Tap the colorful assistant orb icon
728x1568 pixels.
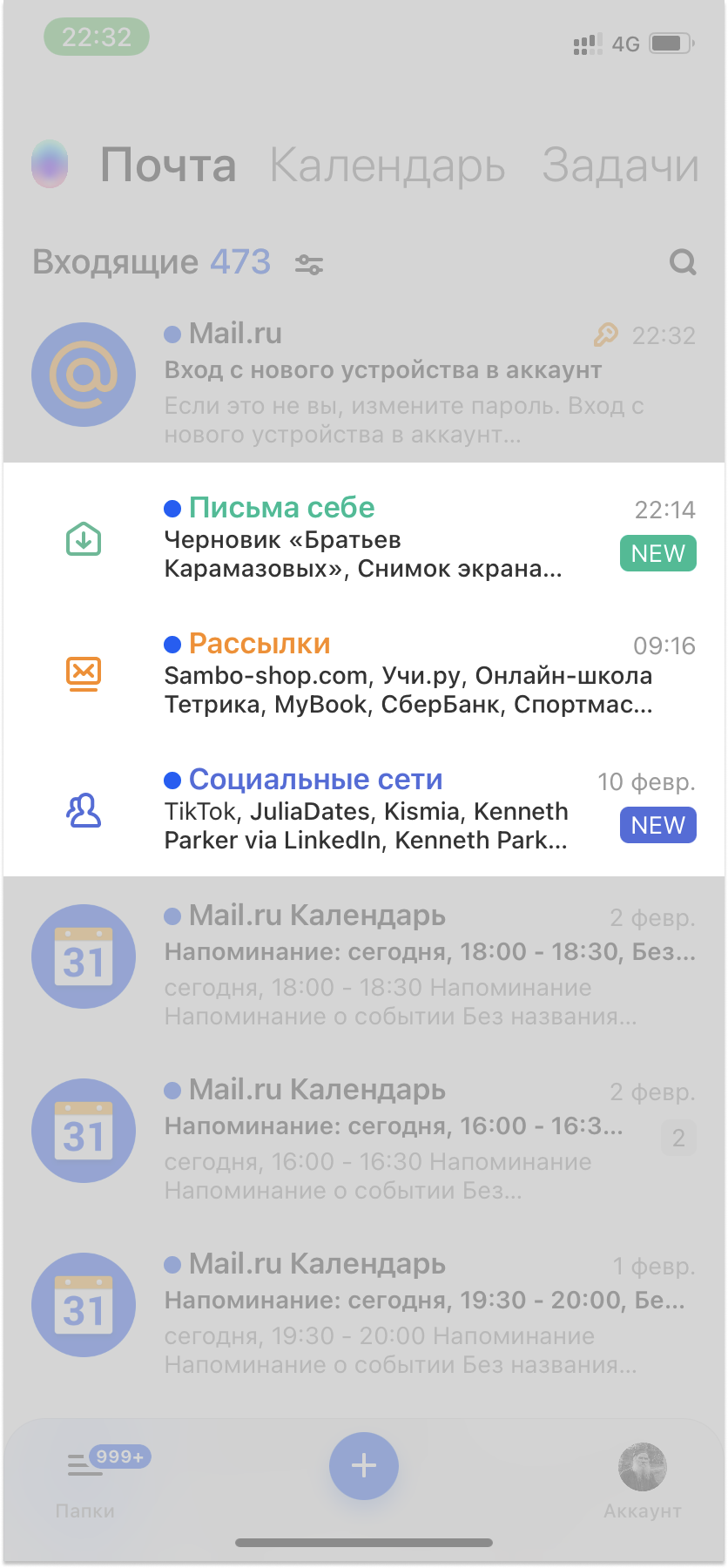[x=50, y=164]
